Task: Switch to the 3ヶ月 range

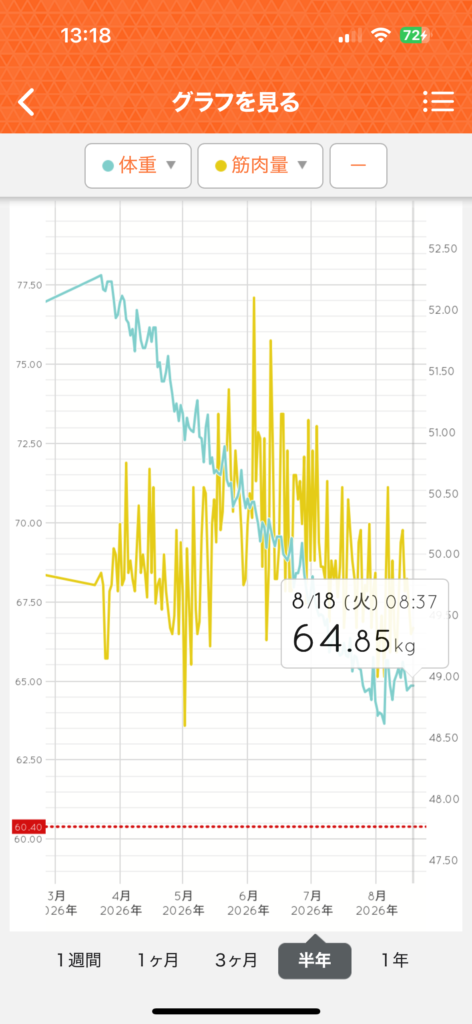Action: [236, 960]
